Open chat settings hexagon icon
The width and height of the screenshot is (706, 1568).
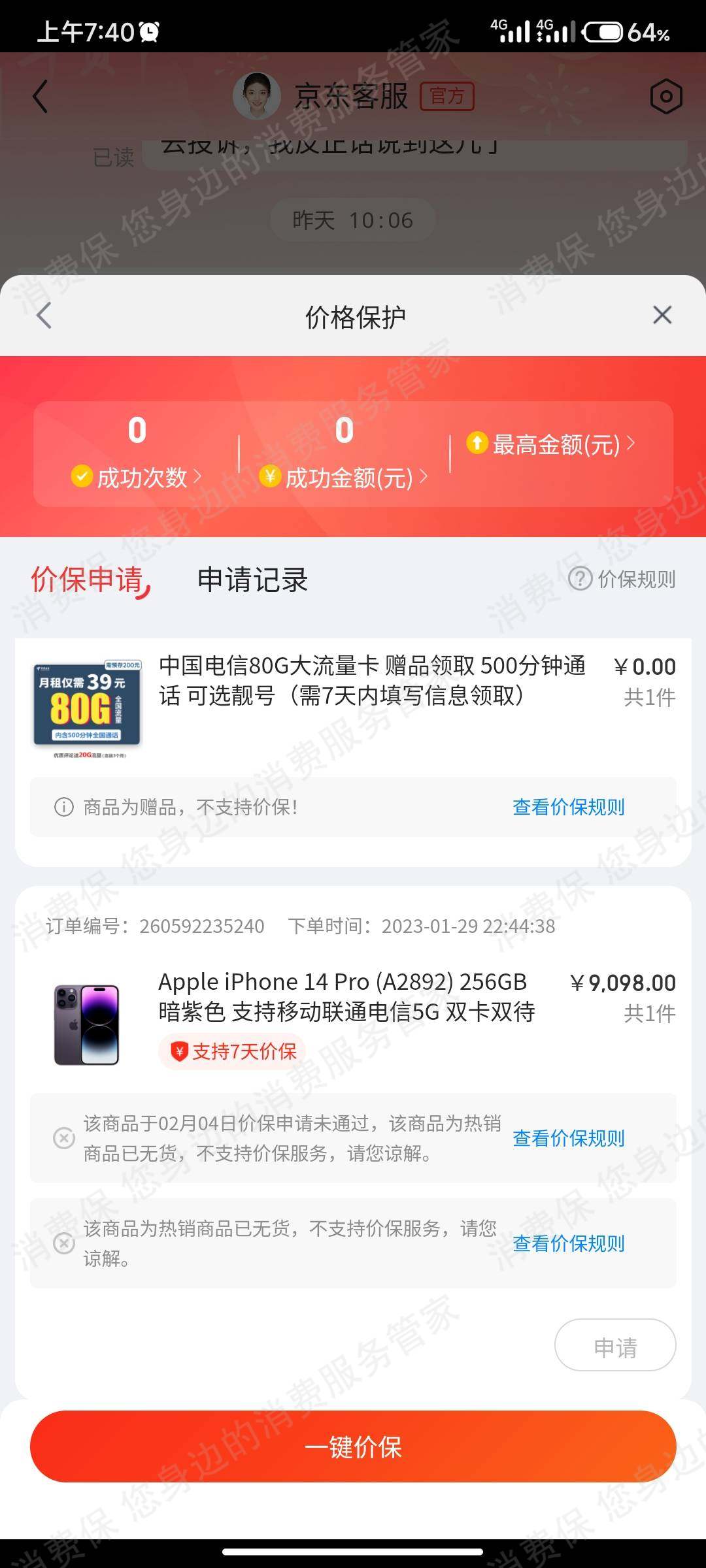click(666, 97)
